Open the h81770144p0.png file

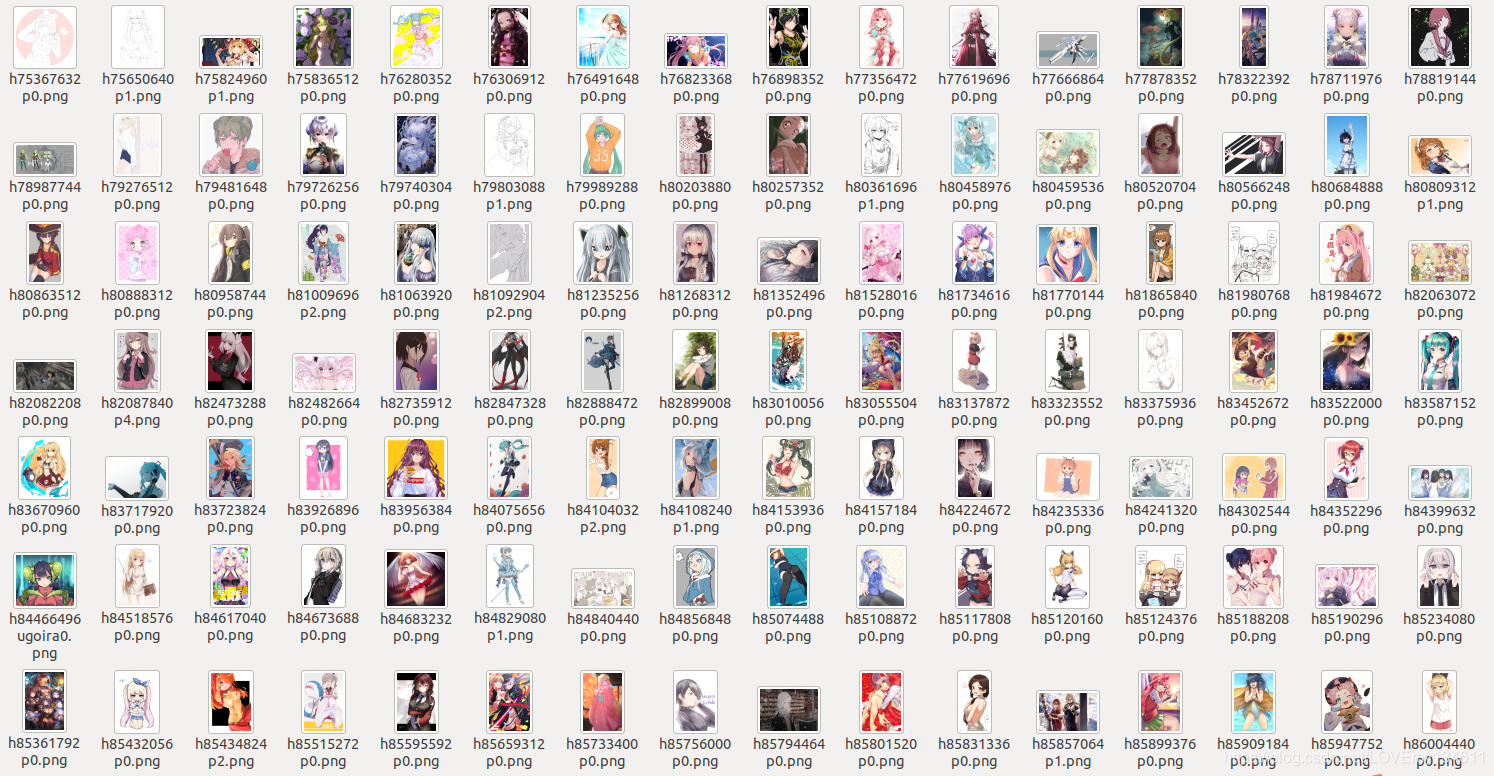1067,255
